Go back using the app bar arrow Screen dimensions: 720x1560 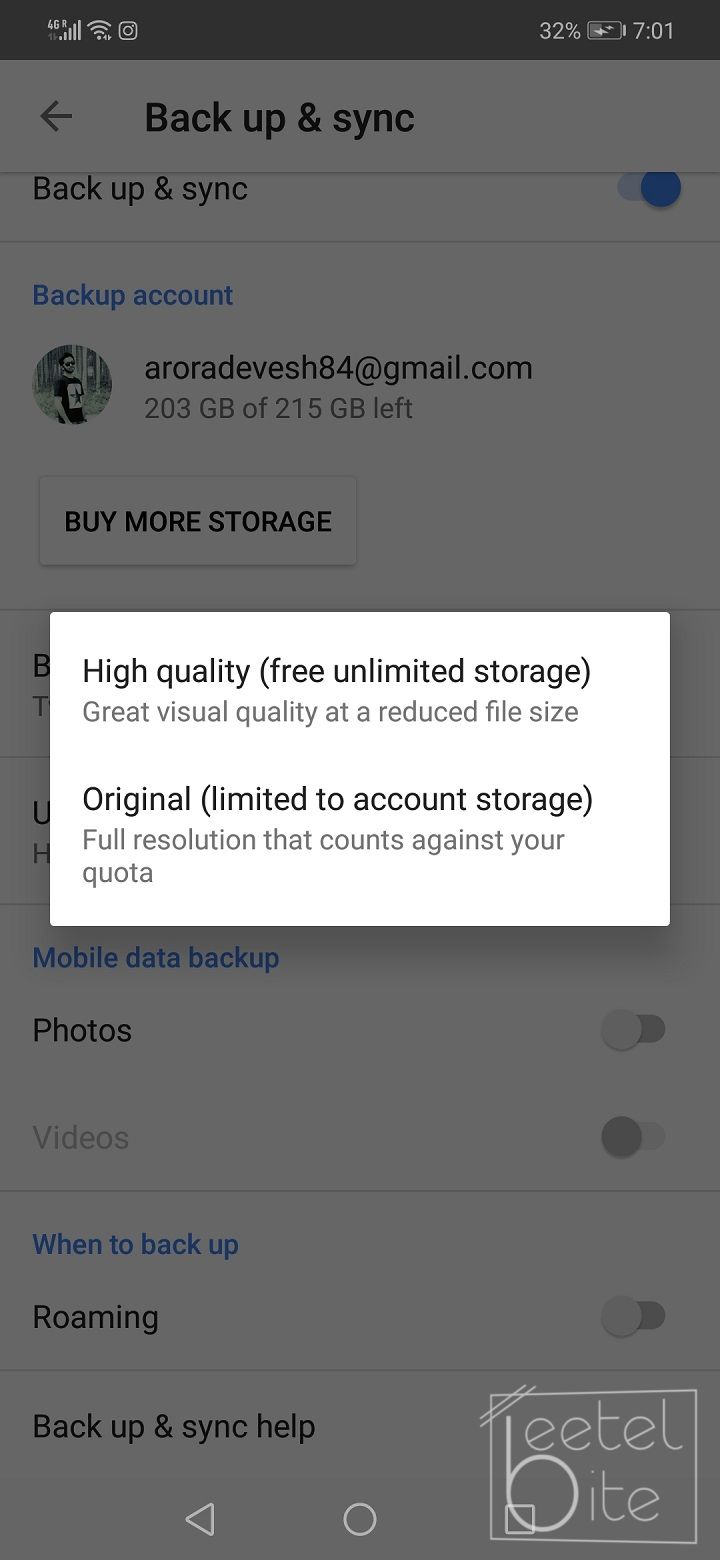pos(56,117)
